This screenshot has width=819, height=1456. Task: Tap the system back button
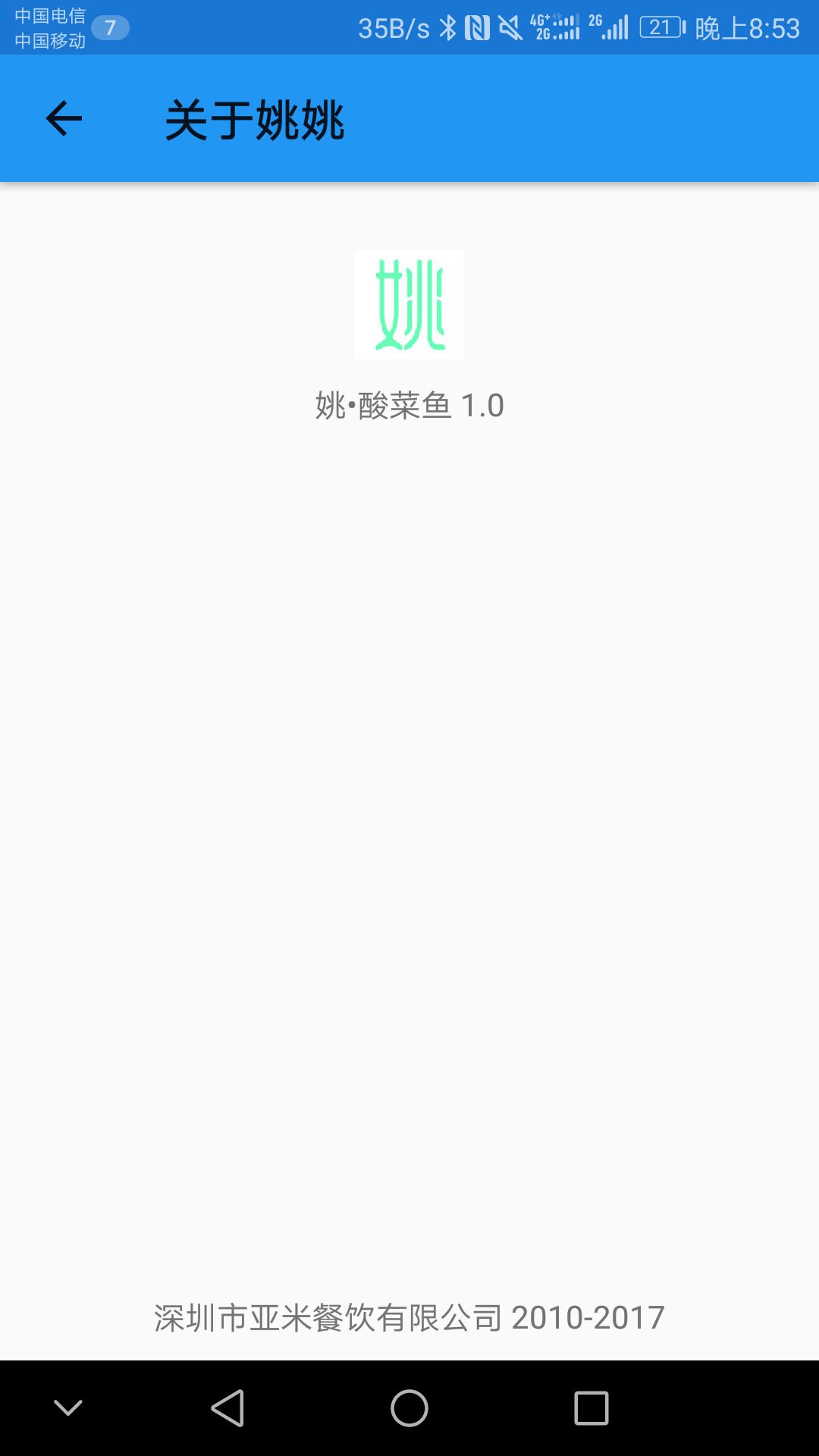[227, 1408]
